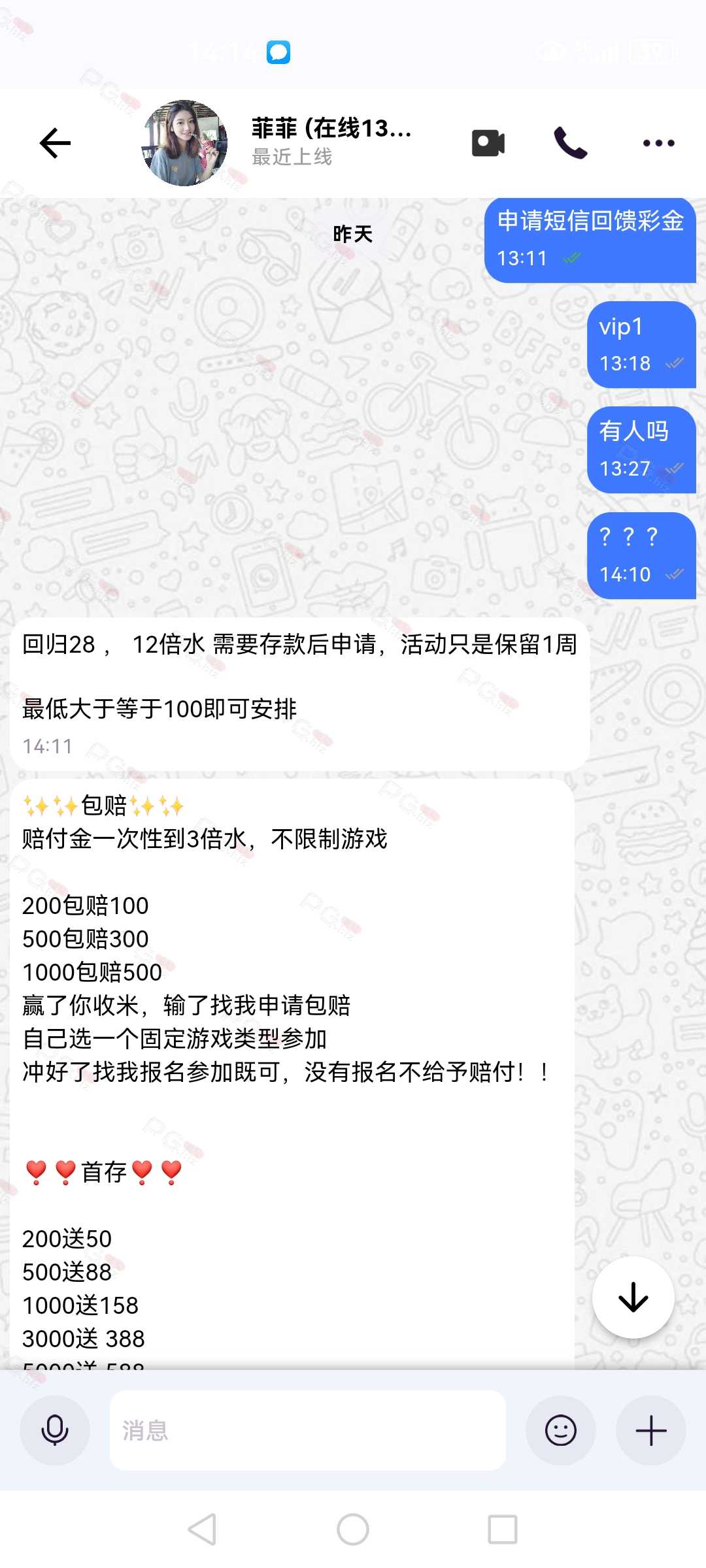Tap the system home button

click(x=353, y=1529)
